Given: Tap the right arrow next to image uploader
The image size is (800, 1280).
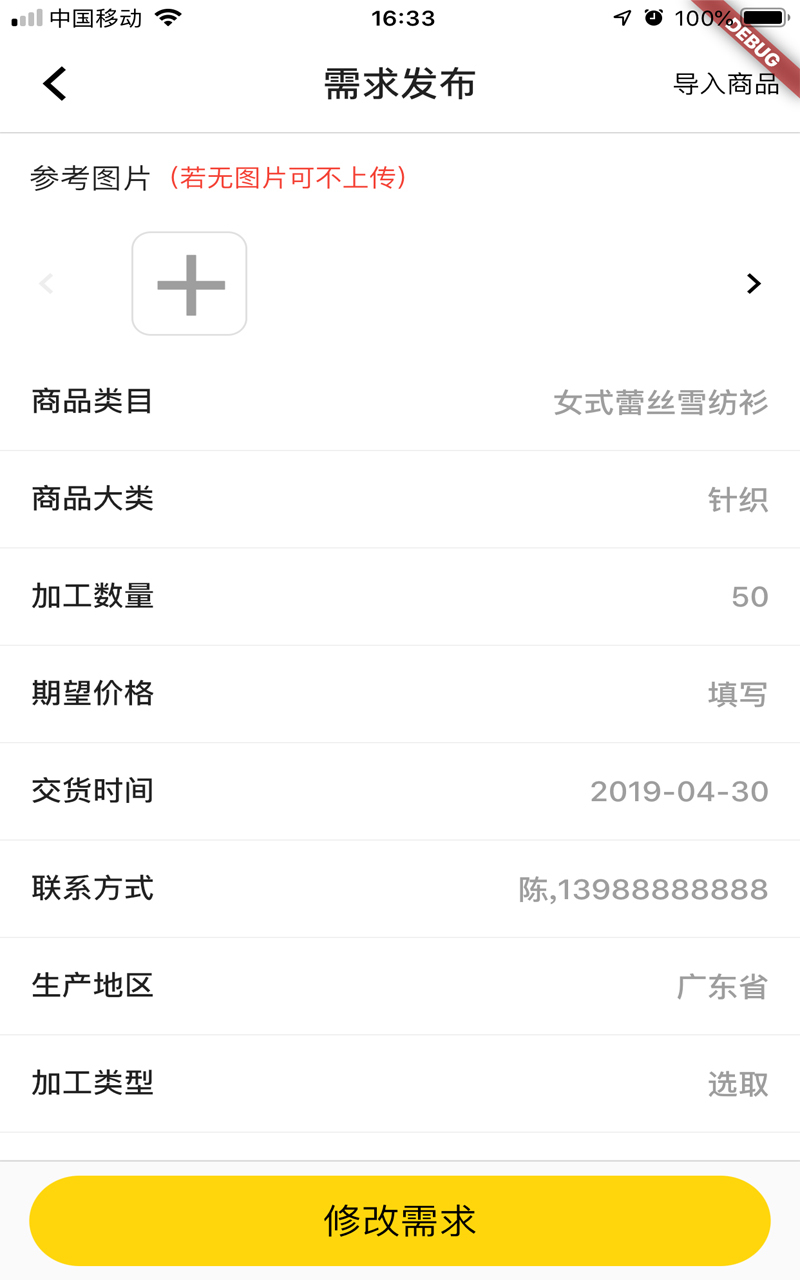Looking at the screenshot, I should [x=753, y=283].
